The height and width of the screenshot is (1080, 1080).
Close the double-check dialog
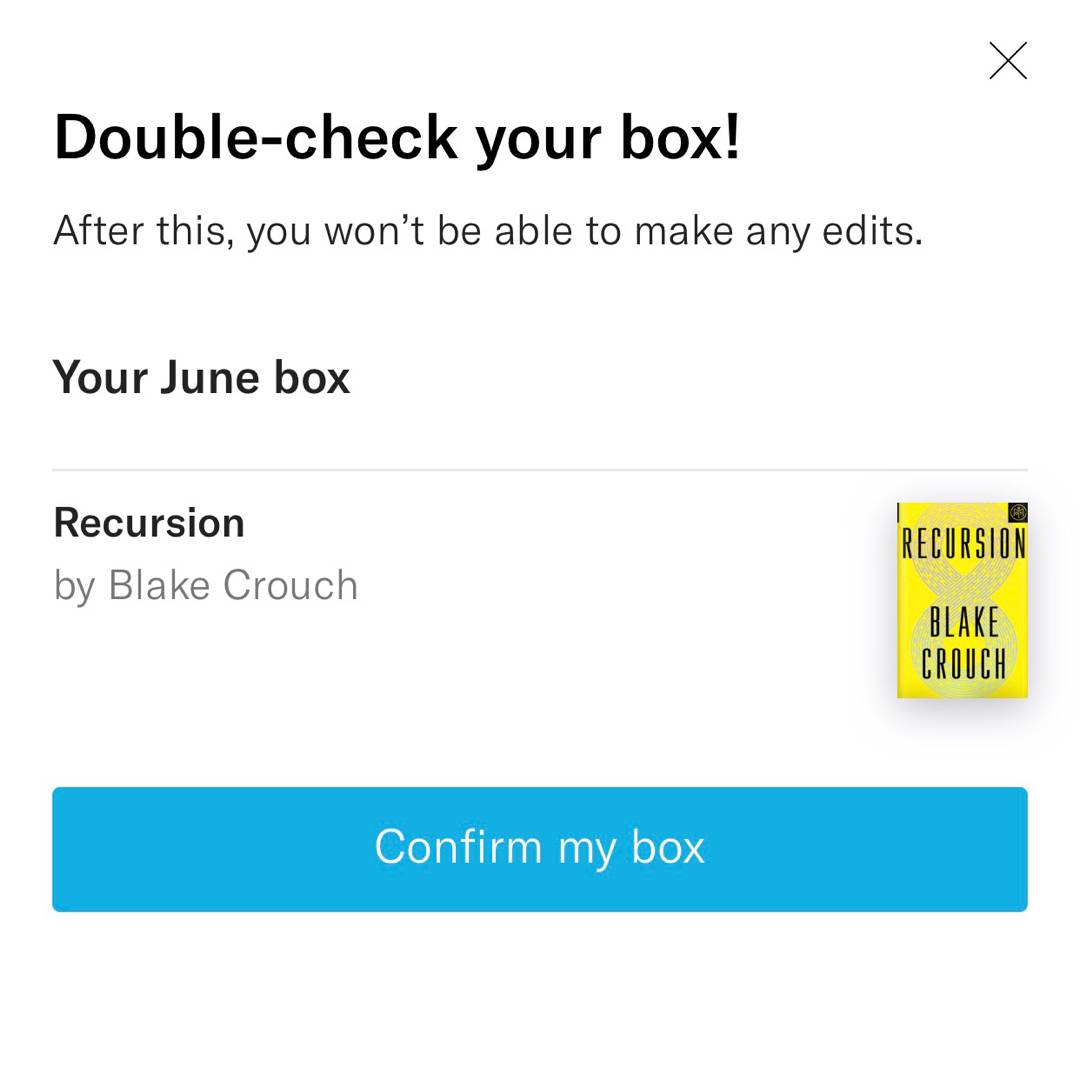pyautogui.click(x=1007, y=61)
